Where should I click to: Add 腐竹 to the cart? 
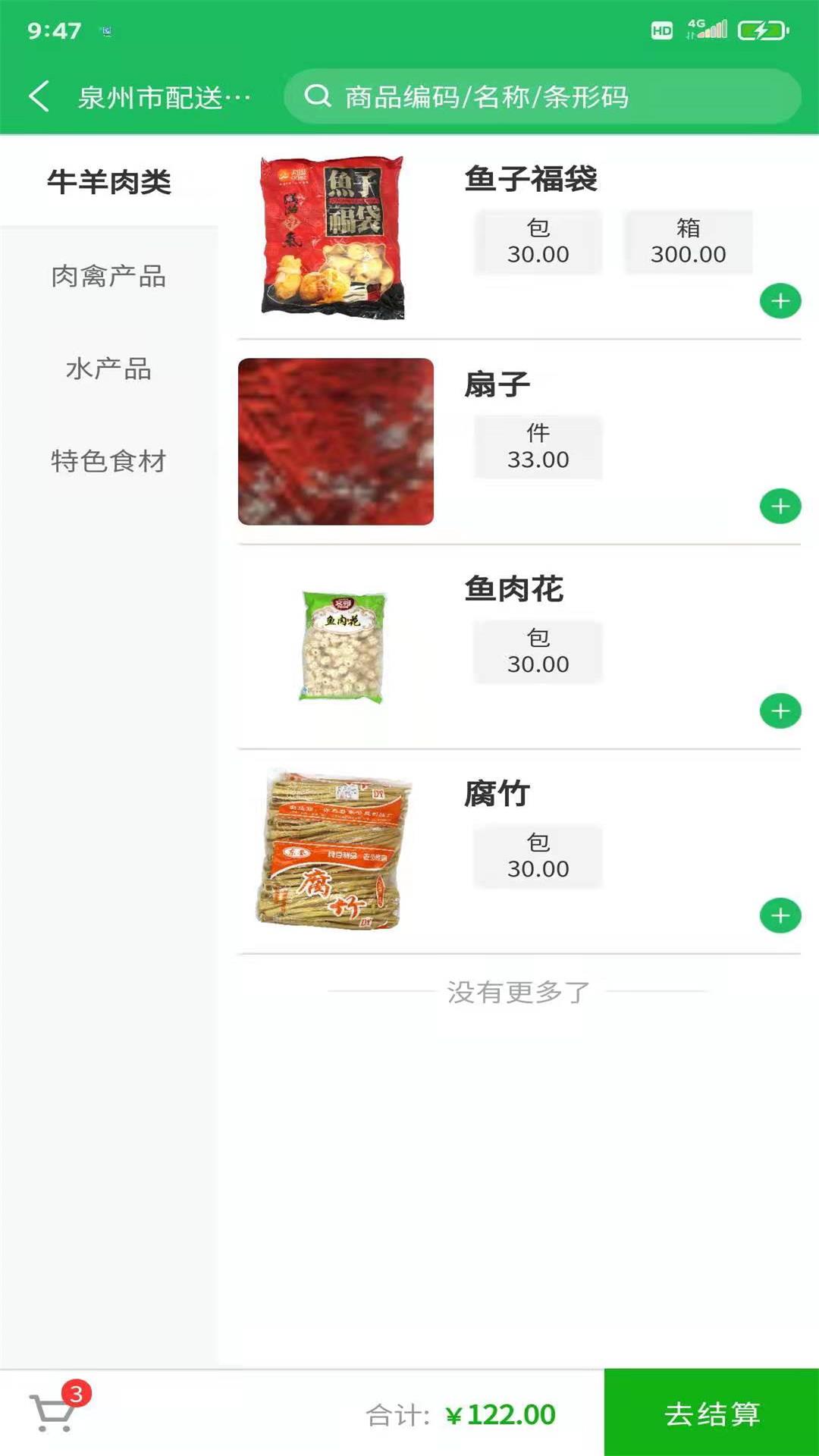pyautogui.click(x=780, y=915)
